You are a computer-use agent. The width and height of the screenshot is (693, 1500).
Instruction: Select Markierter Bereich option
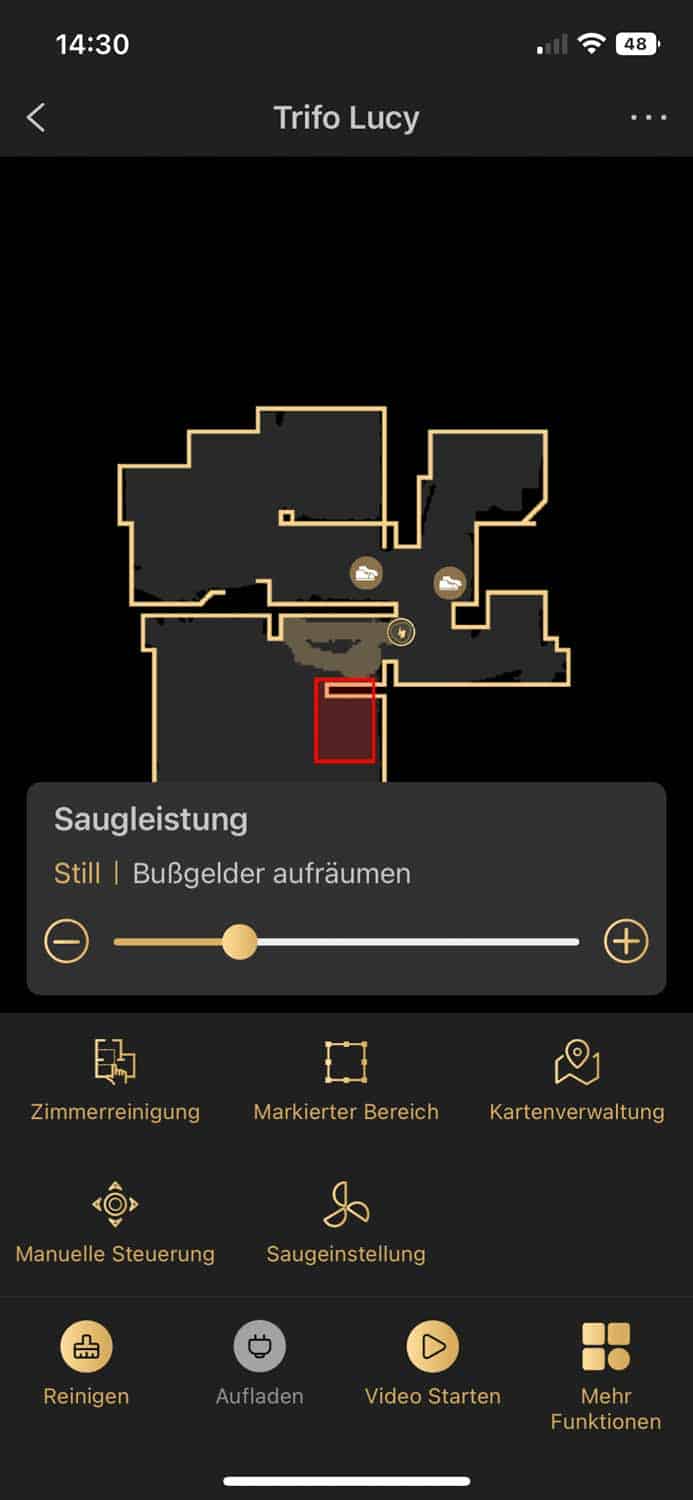pyautogui.click(x=346, y=1078)
